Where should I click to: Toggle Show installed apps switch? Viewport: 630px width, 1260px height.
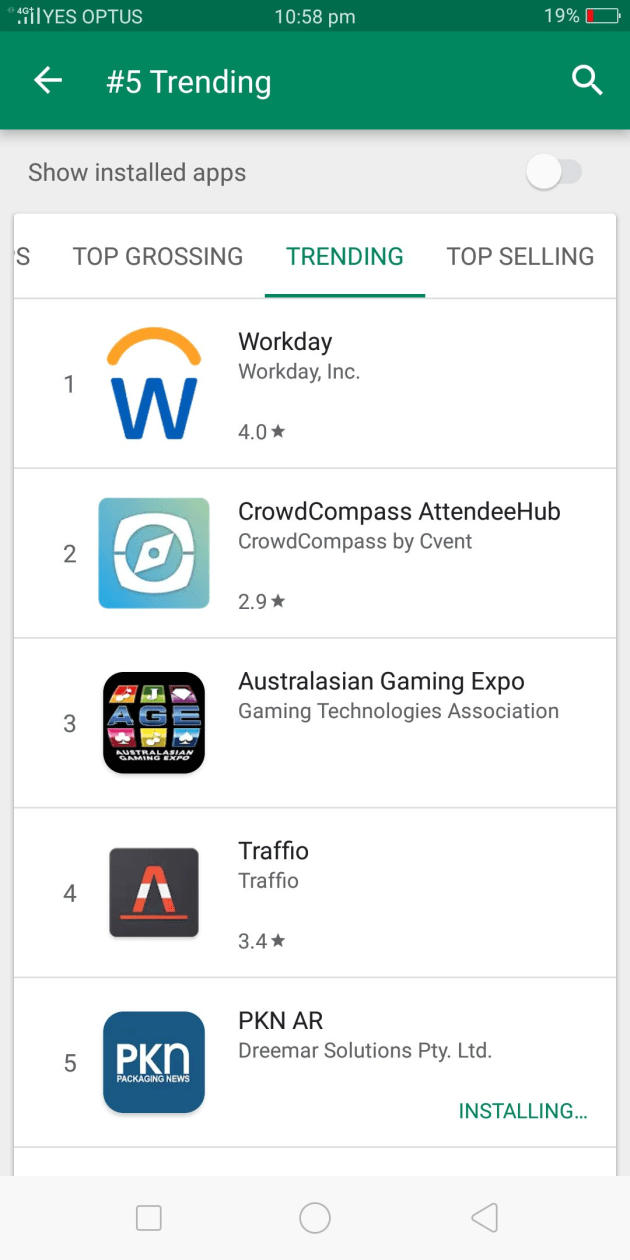(x=554, y=173)
